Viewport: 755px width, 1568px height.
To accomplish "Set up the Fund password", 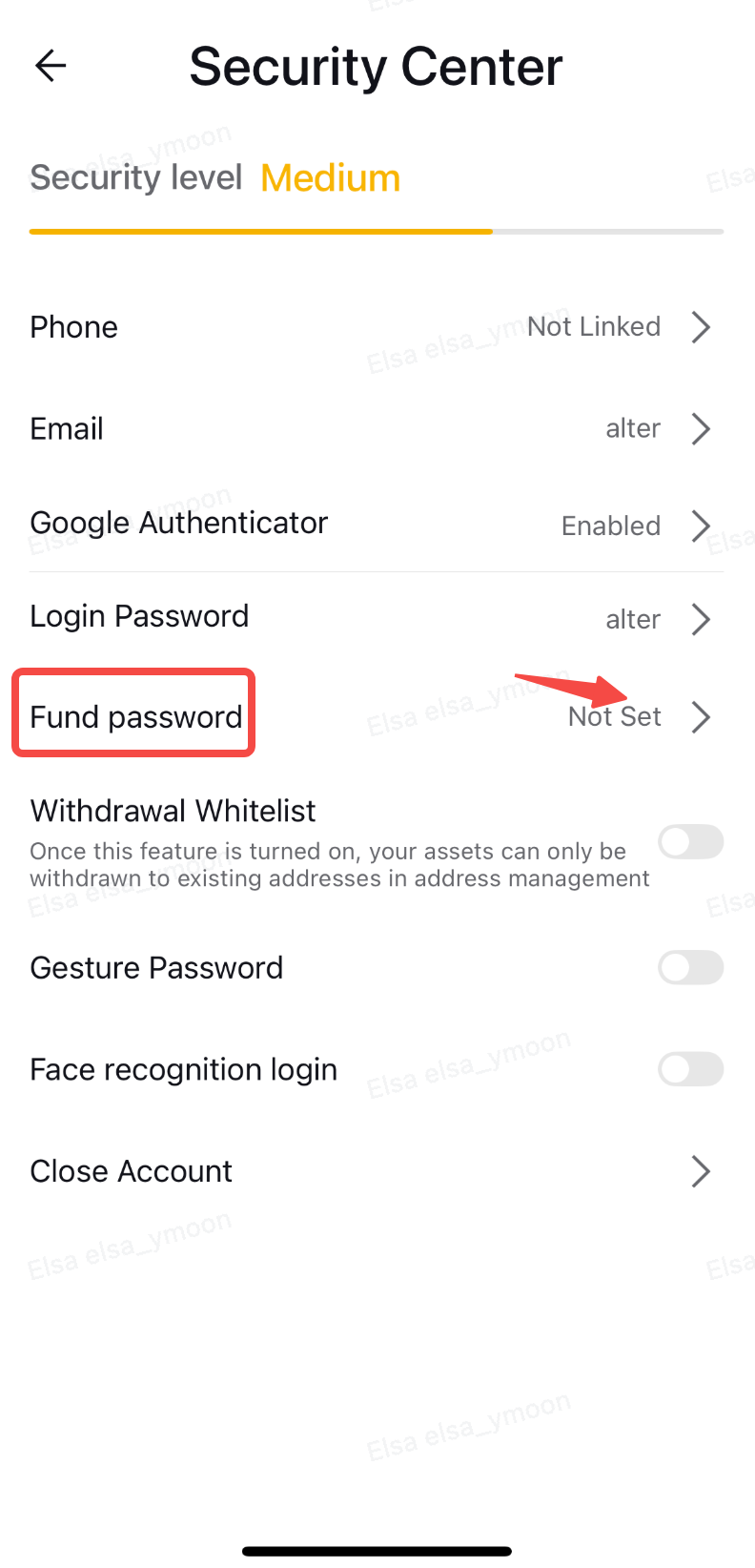I will [x=376, y=716].
